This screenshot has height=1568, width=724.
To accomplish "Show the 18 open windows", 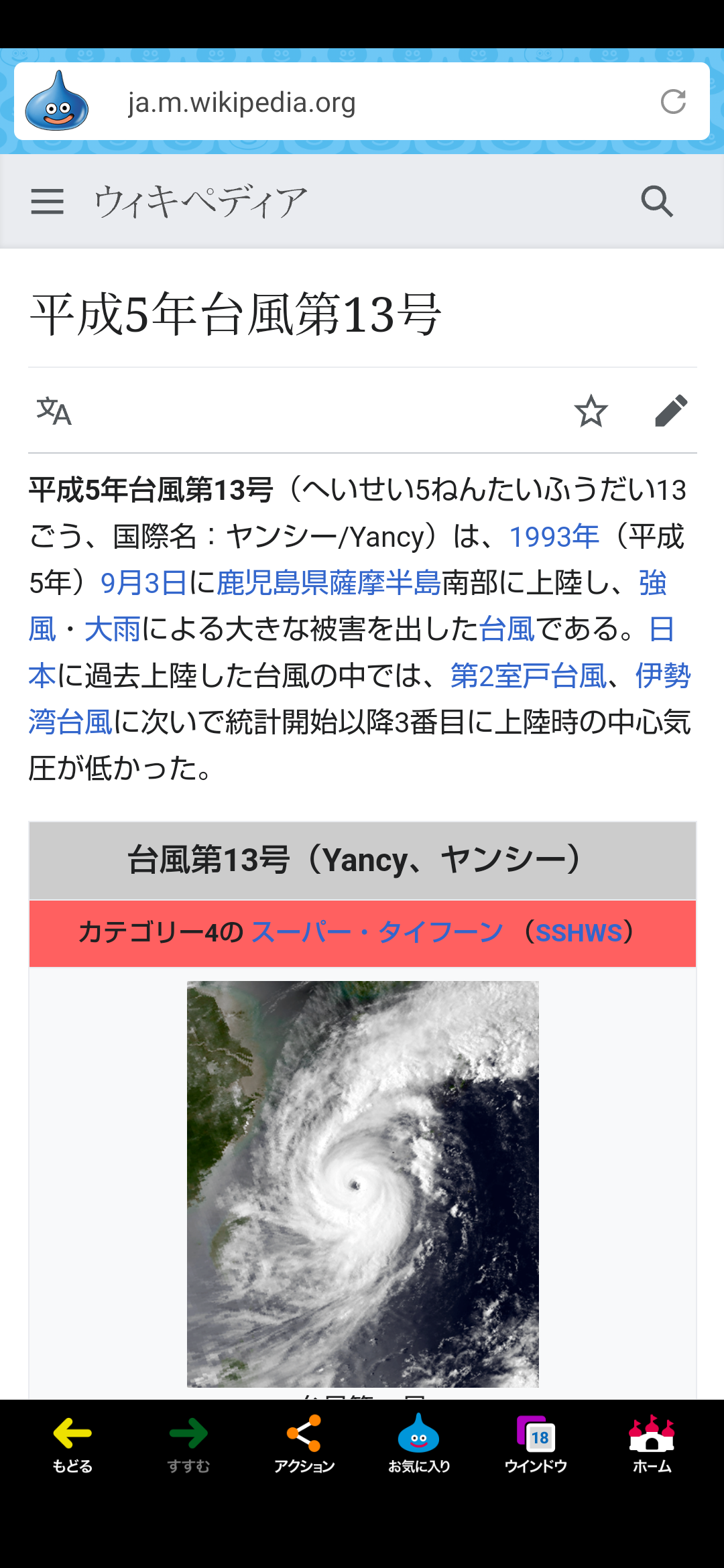I will [x=536, y=1445].
